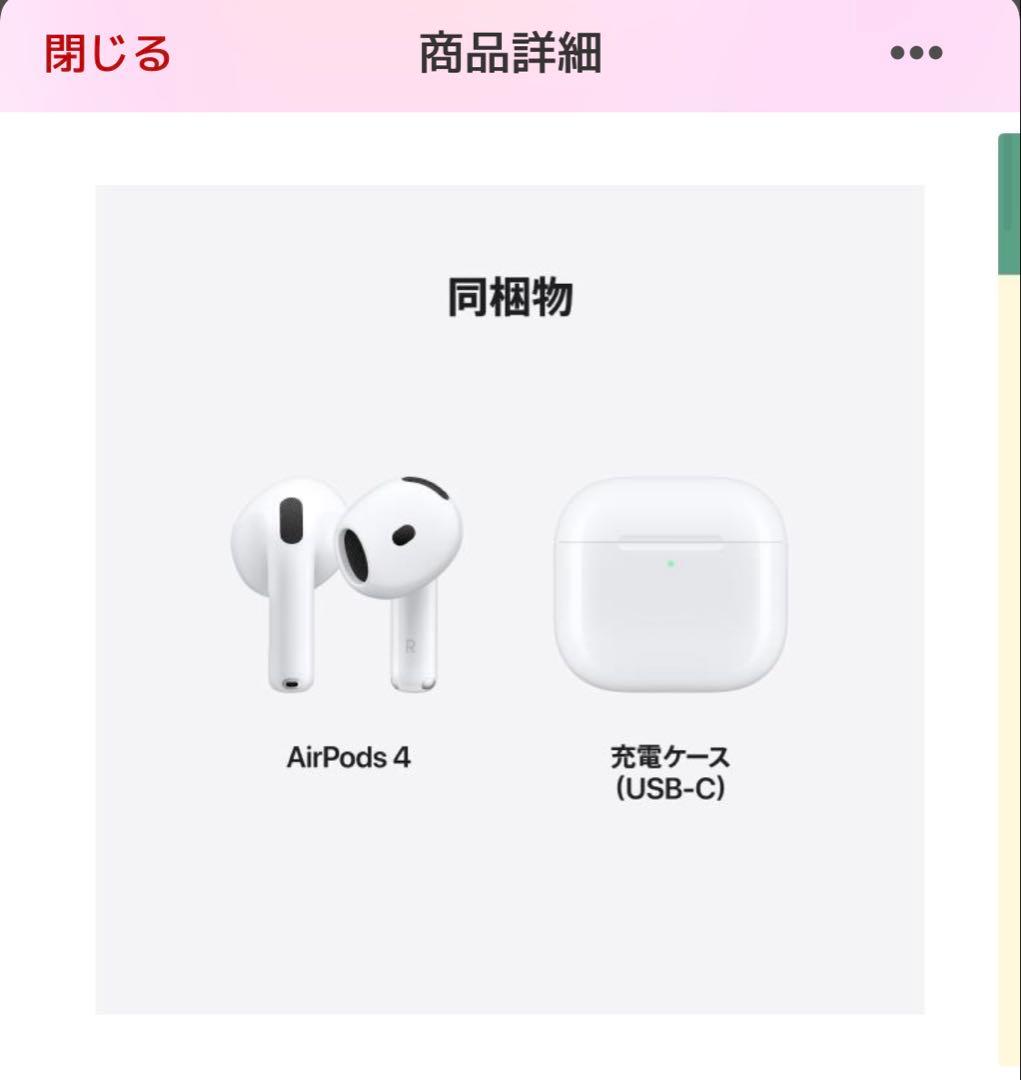Select the 商品詳細 title tab

510,51
